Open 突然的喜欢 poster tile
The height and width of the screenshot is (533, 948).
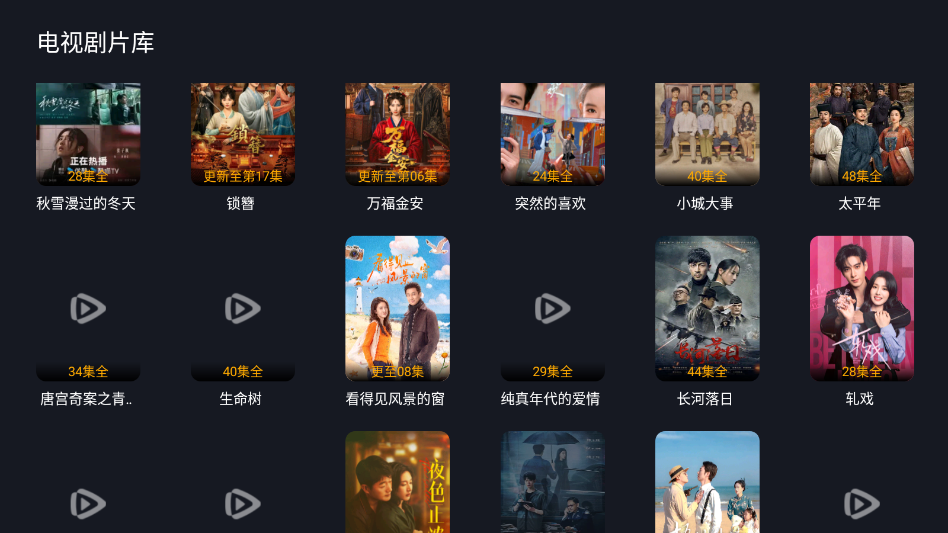pos(552,135)
